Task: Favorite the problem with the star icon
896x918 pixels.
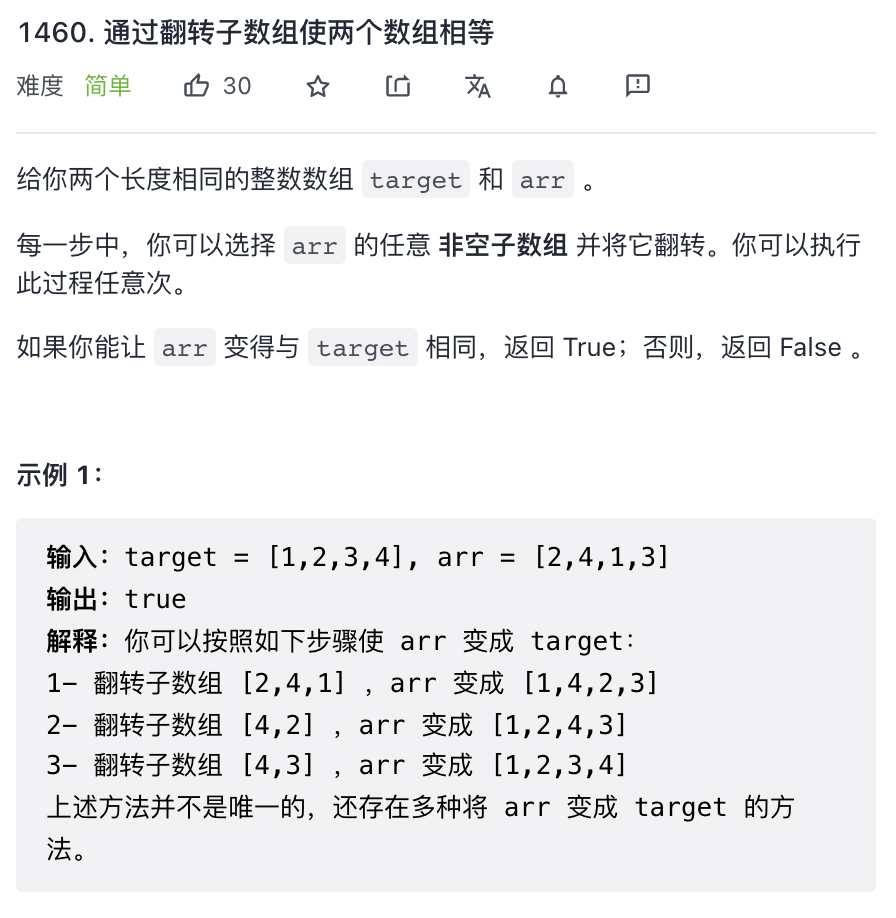Action: (x=318, y=87)
